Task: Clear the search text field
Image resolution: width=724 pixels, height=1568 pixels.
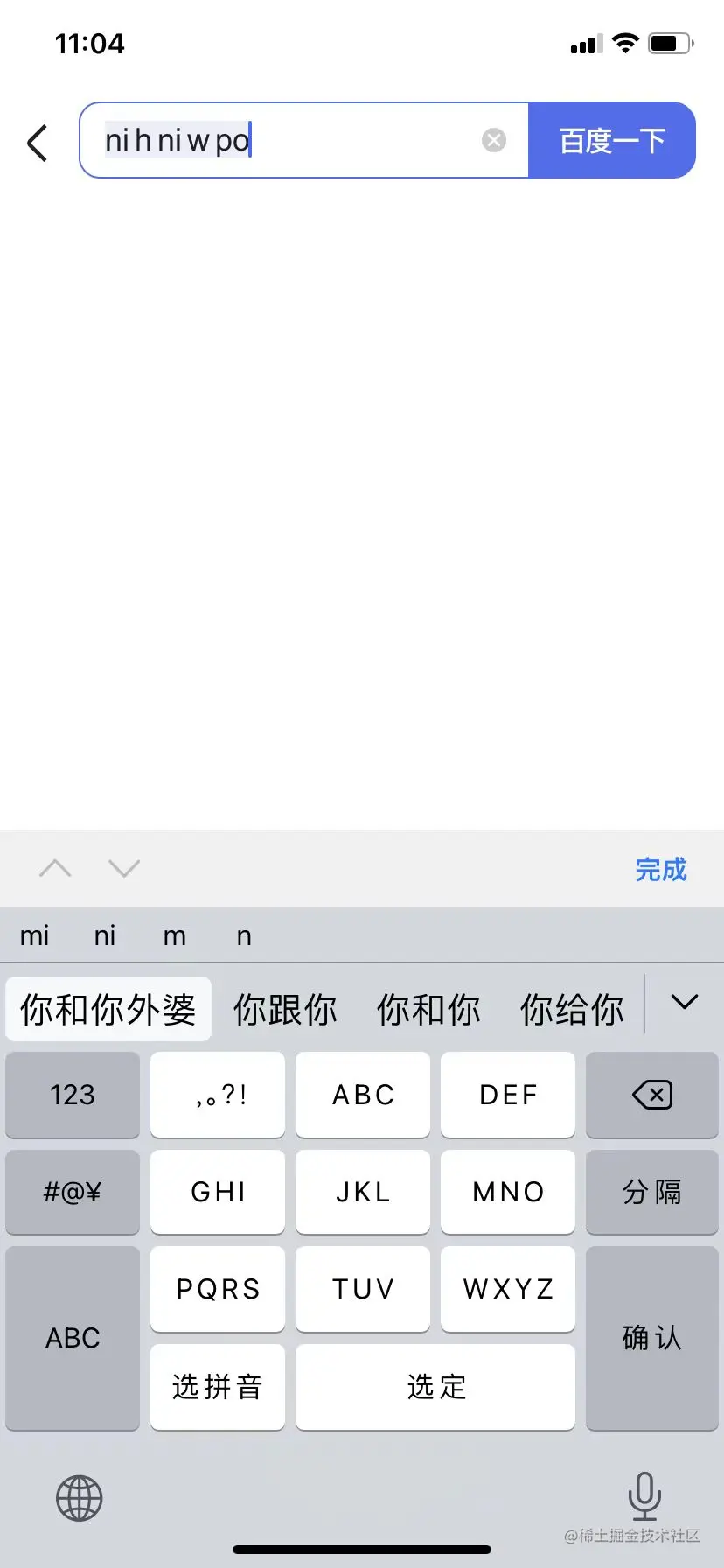Action: (x=494, y=140)
